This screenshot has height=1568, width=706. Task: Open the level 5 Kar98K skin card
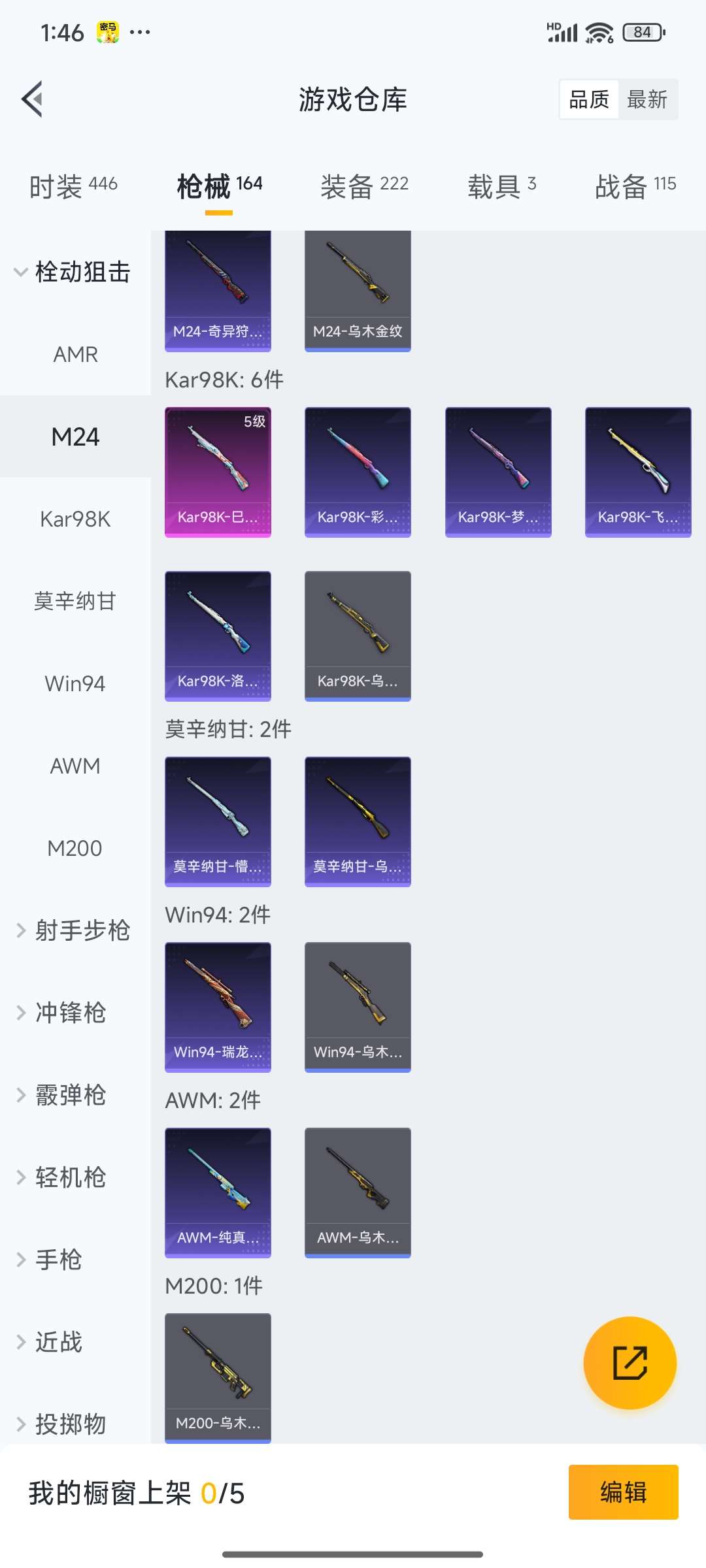218,472
